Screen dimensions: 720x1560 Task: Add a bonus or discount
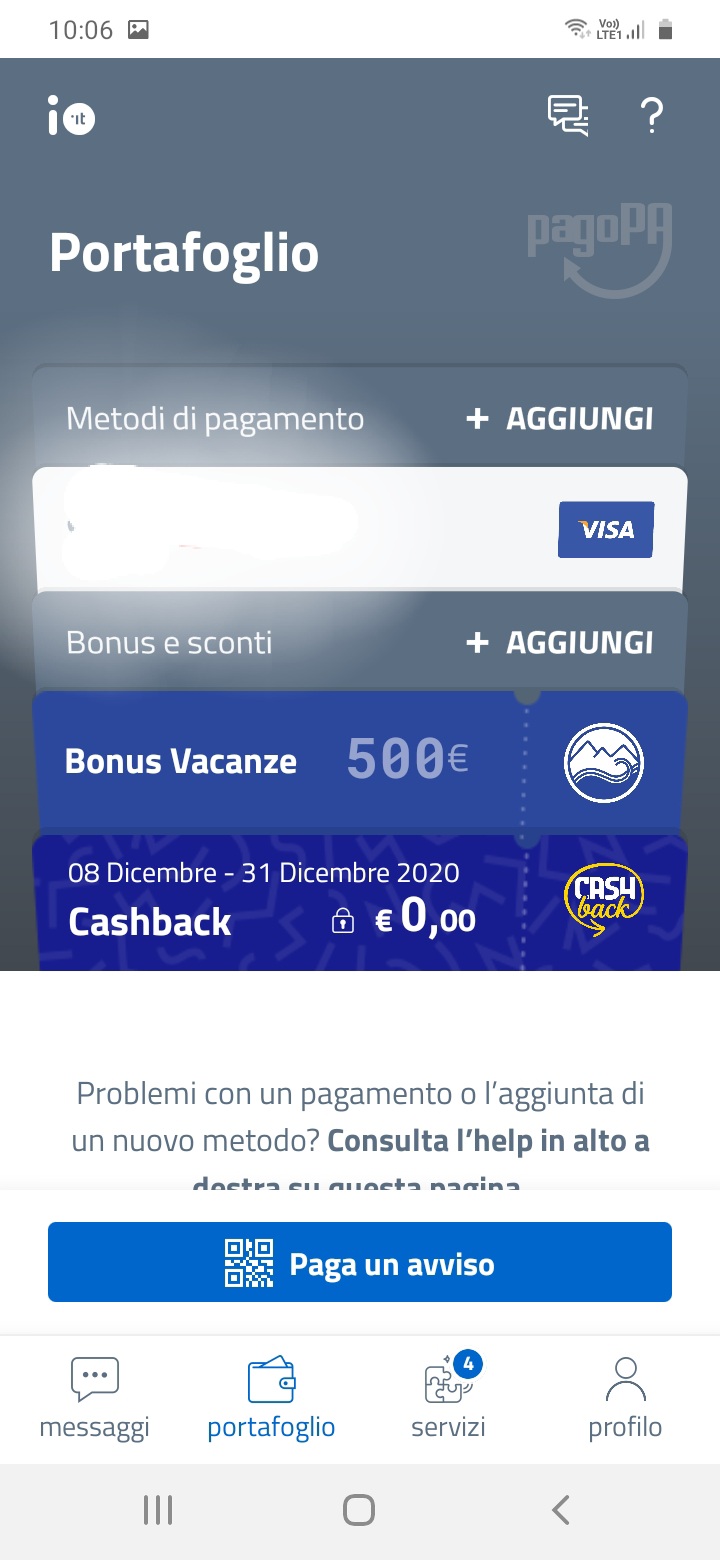(x=560, y=642)
